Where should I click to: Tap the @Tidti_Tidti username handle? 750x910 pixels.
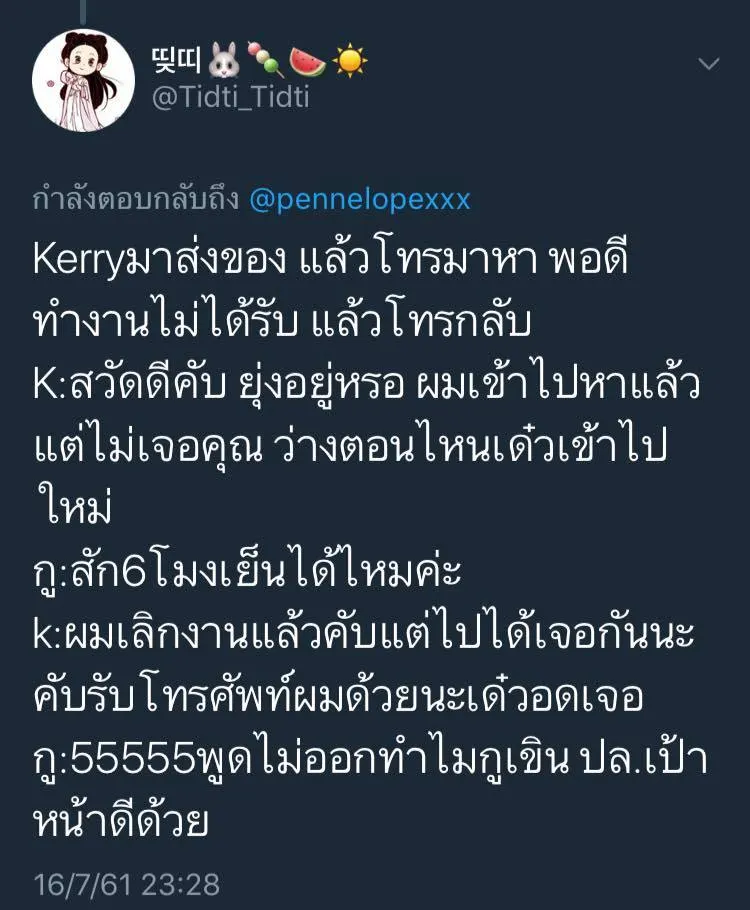(230, 98)
